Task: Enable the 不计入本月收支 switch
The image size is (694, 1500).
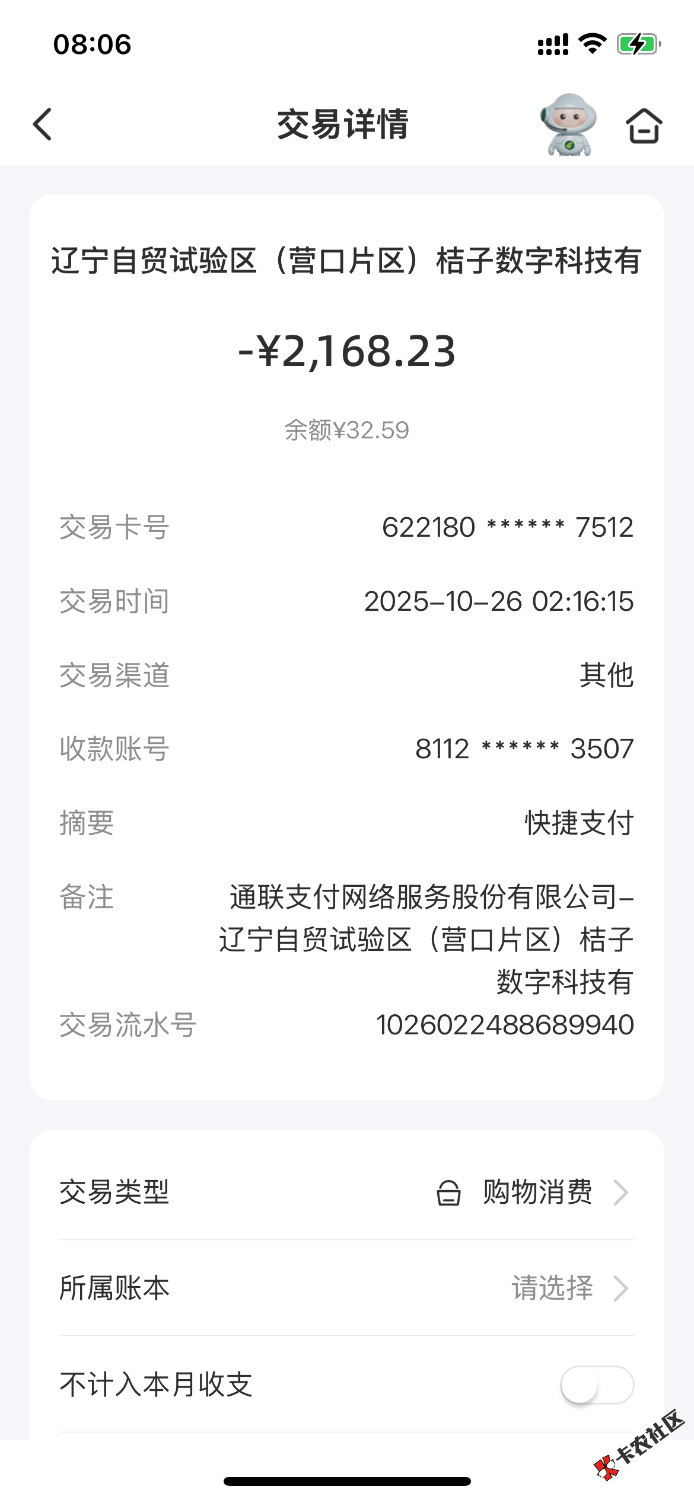Action: click(x=596, y=1385)
